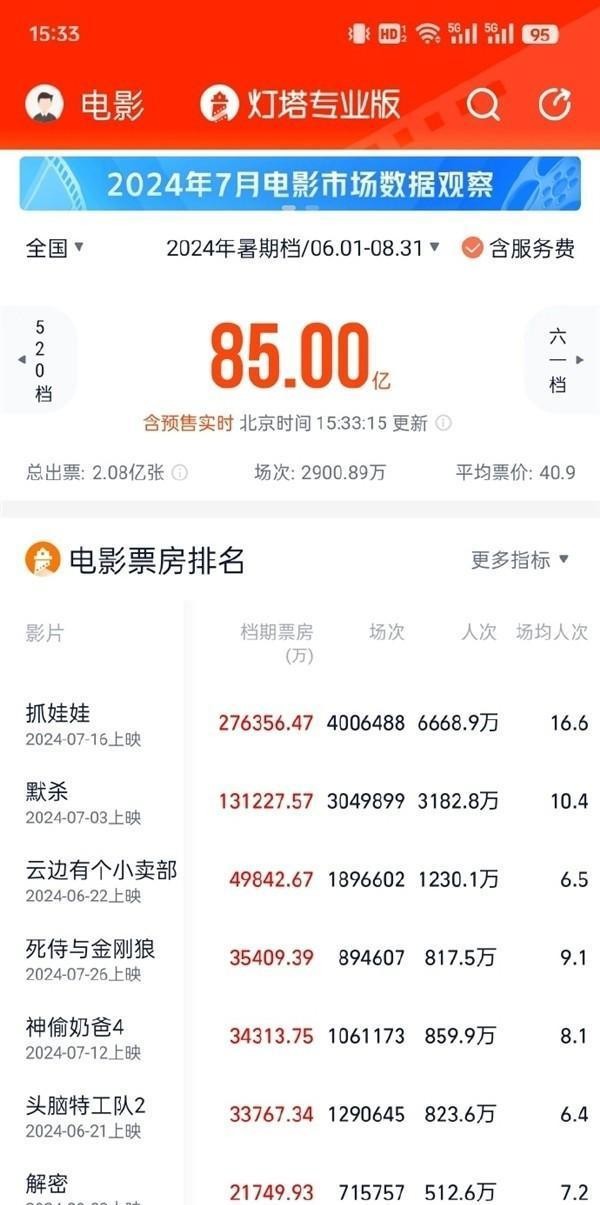Open the 抓娃娃 movie row
The height and width of the screenshot is (1205, 600).
pyautogui.click(x=300, y=723)
